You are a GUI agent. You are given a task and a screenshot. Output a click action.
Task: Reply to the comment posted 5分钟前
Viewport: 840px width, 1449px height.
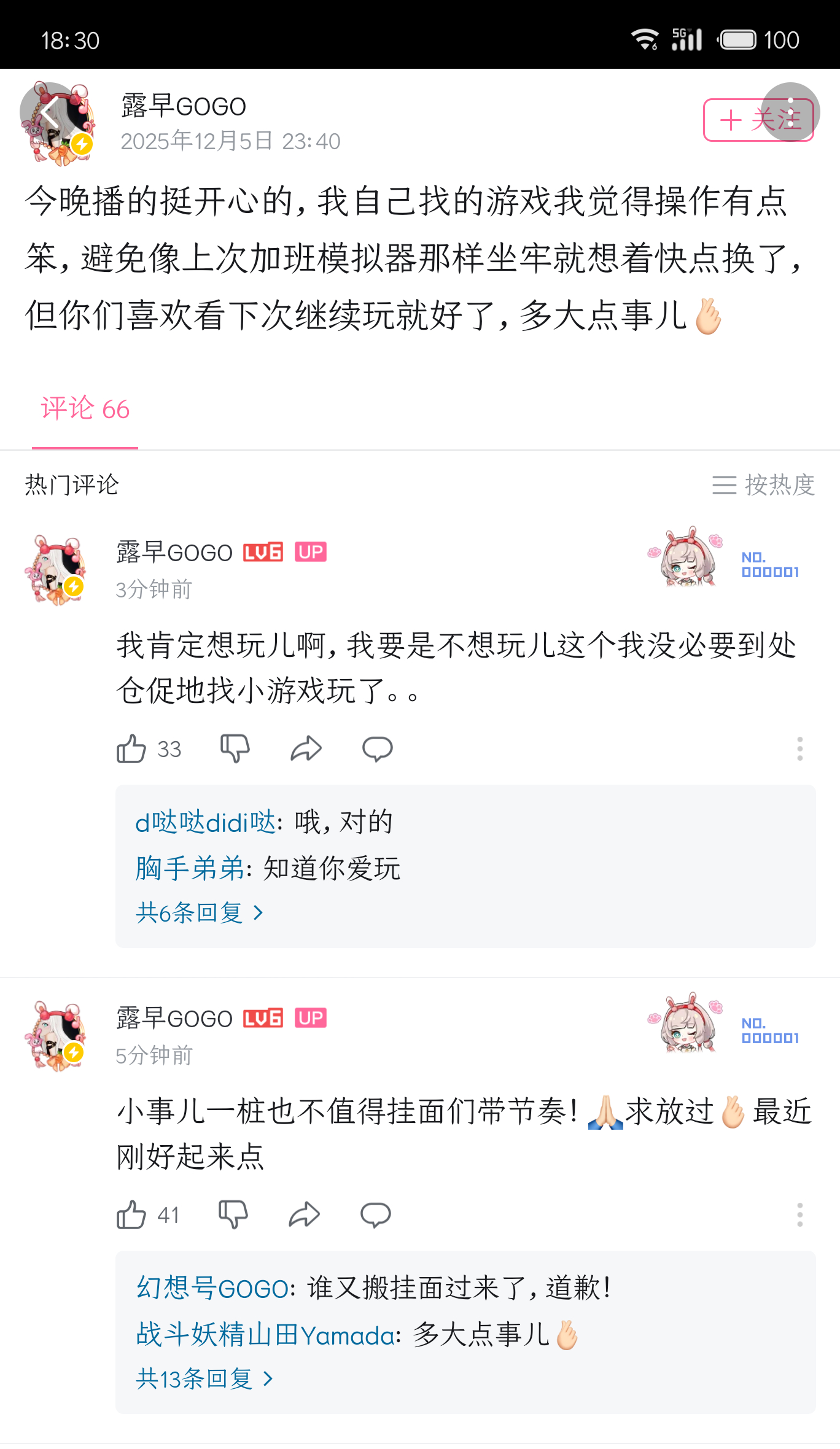click(376, 1215)
